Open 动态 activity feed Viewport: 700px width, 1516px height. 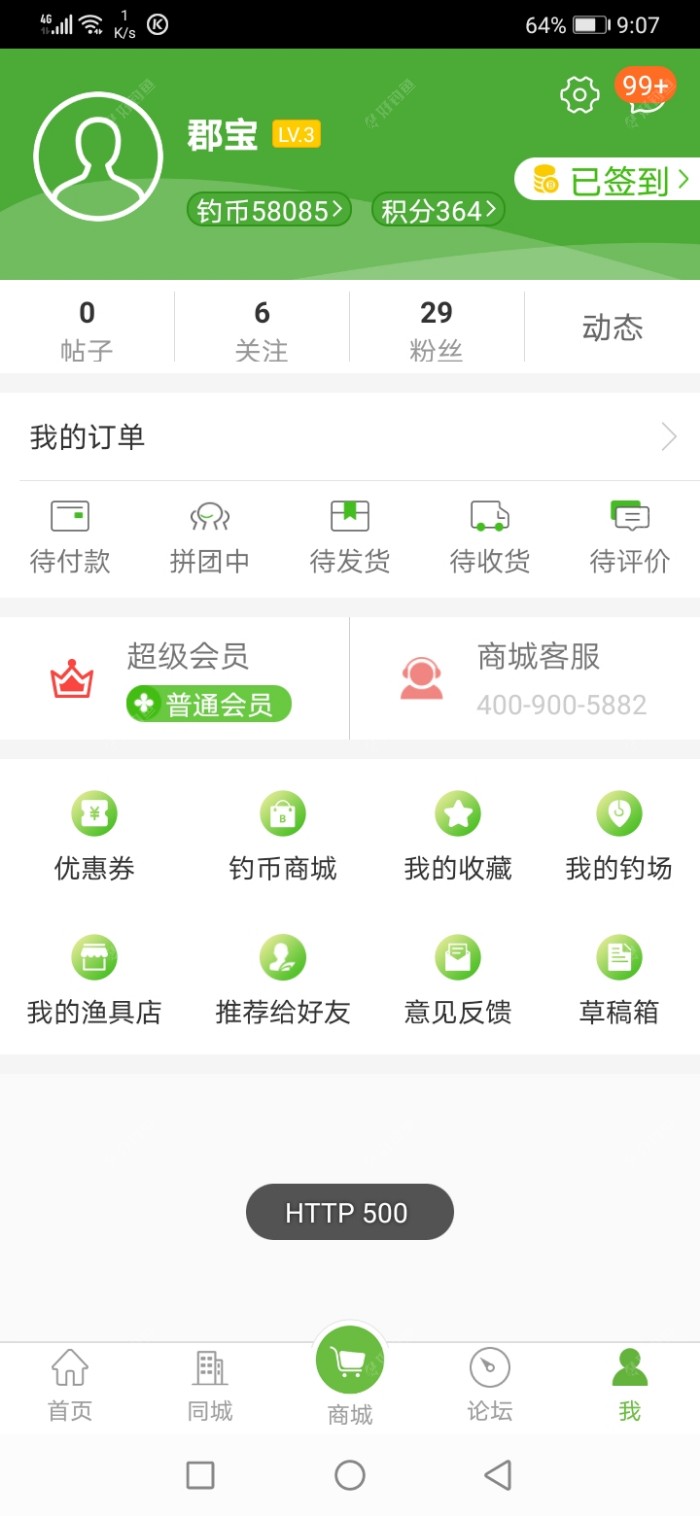[x=612, y=328]
